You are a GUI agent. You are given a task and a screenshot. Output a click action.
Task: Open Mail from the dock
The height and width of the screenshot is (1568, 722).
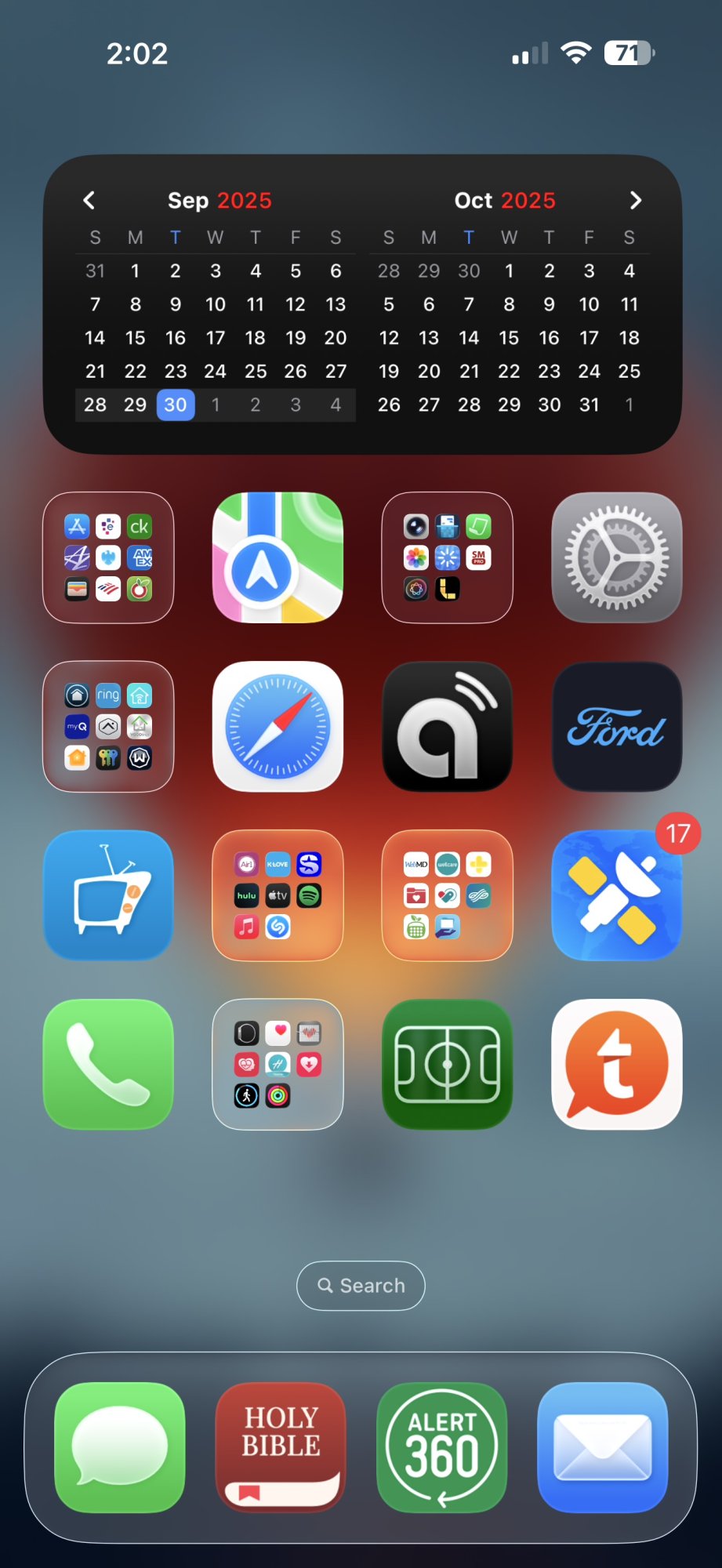(x=603, y=1447)
